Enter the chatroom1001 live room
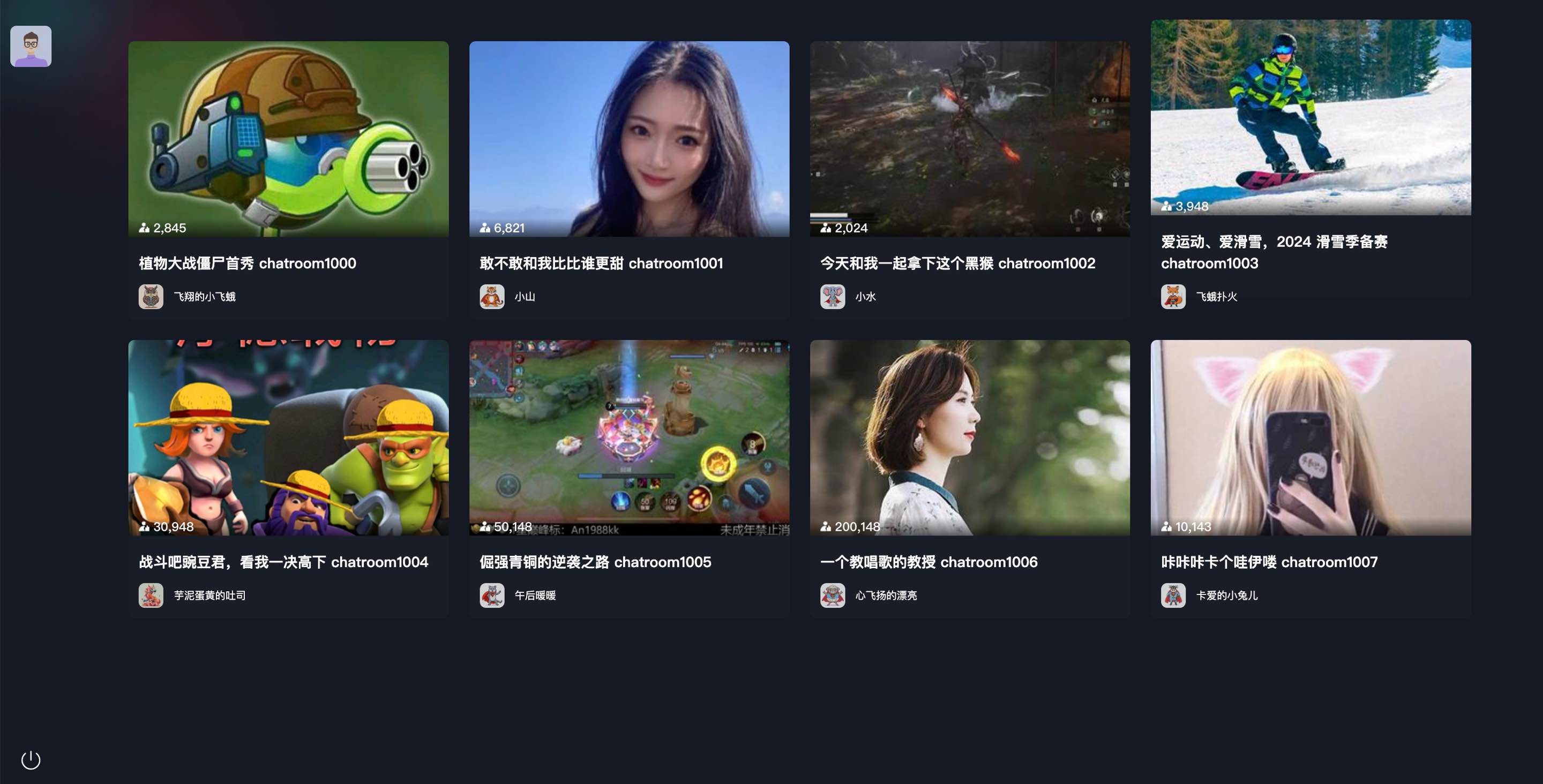Image resolution: width=1543 pixels, height=784 pixels. pos(629,139)
